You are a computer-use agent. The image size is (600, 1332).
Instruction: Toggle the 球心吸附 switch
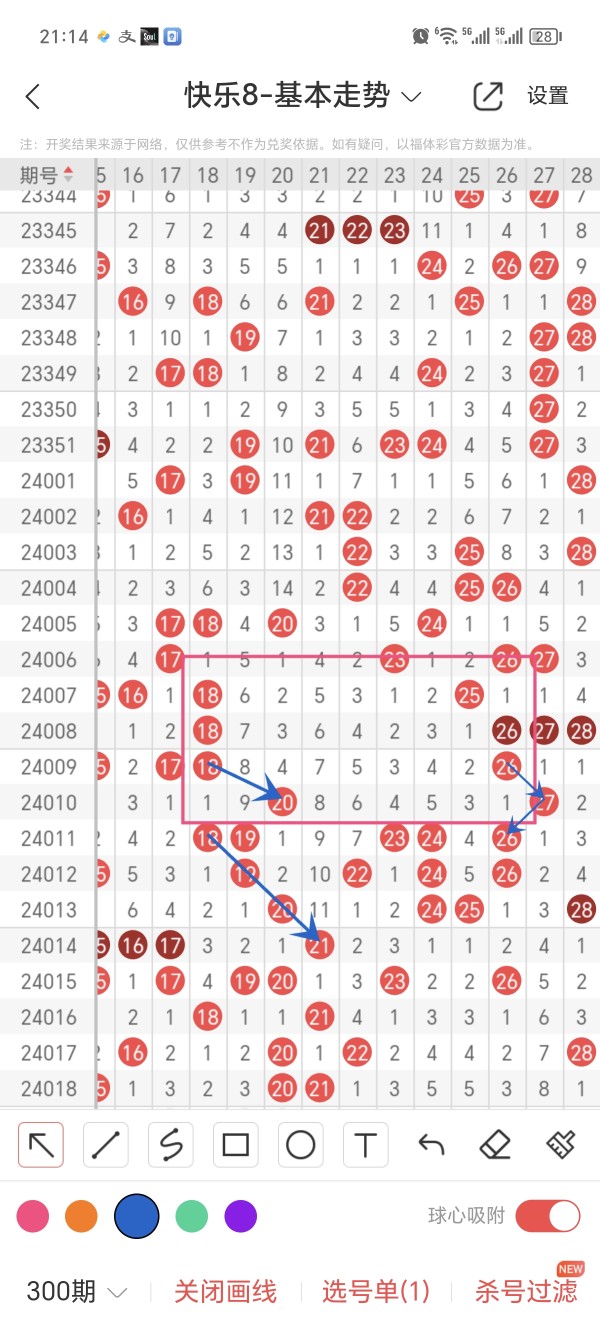[x=548, y=1216]
